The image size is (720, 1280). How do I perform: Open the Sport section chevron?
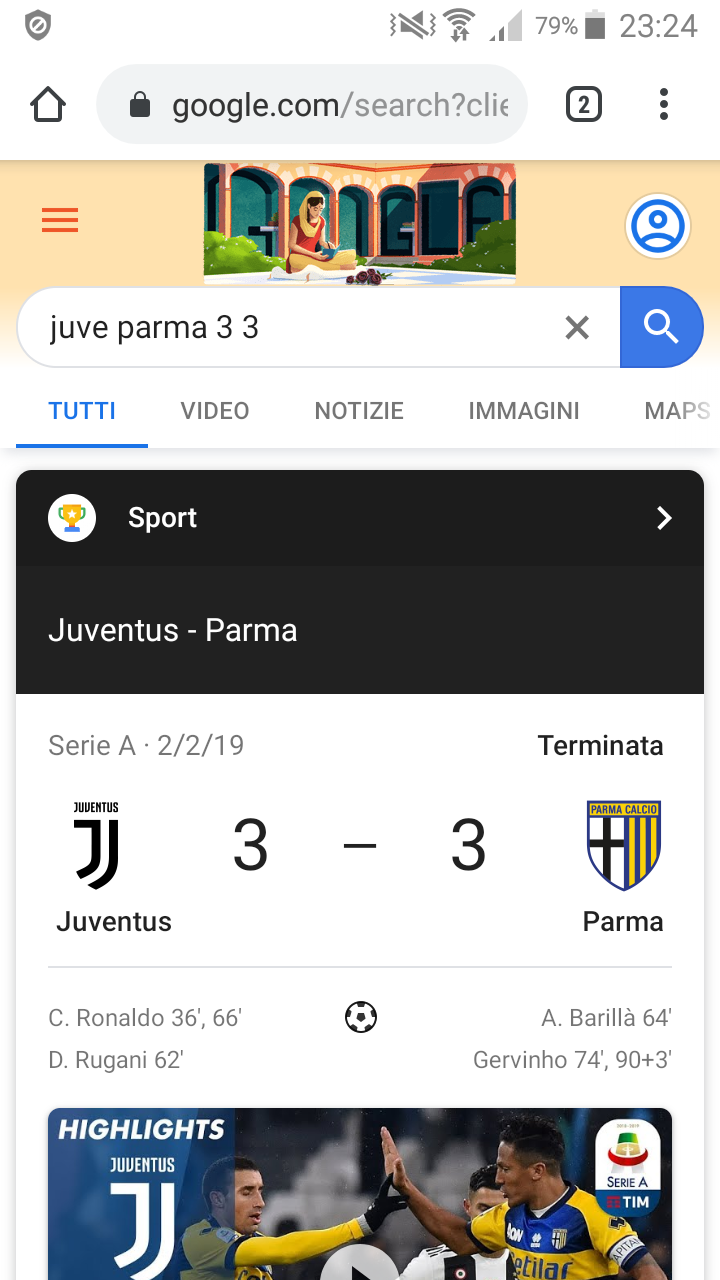click(x=664, y=518)
